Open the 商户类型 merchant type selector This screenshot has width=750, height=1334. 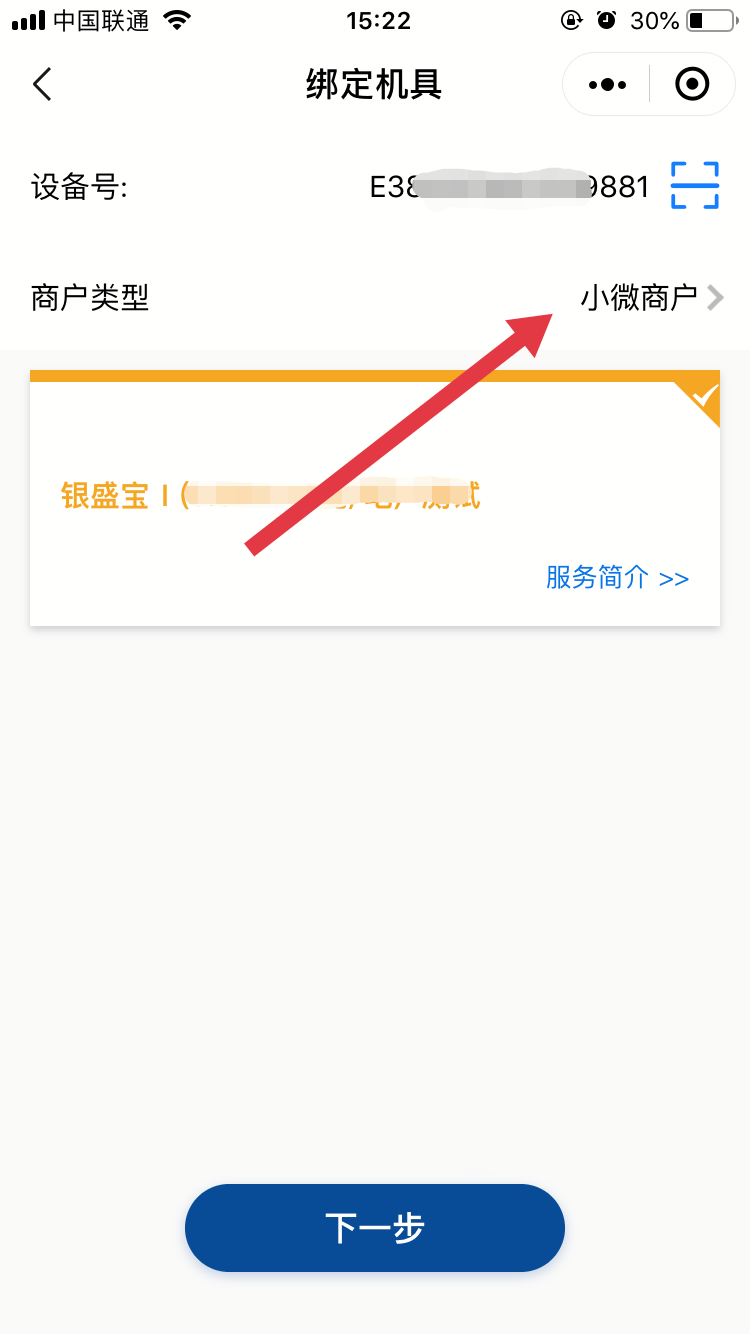tap(375, 297)
